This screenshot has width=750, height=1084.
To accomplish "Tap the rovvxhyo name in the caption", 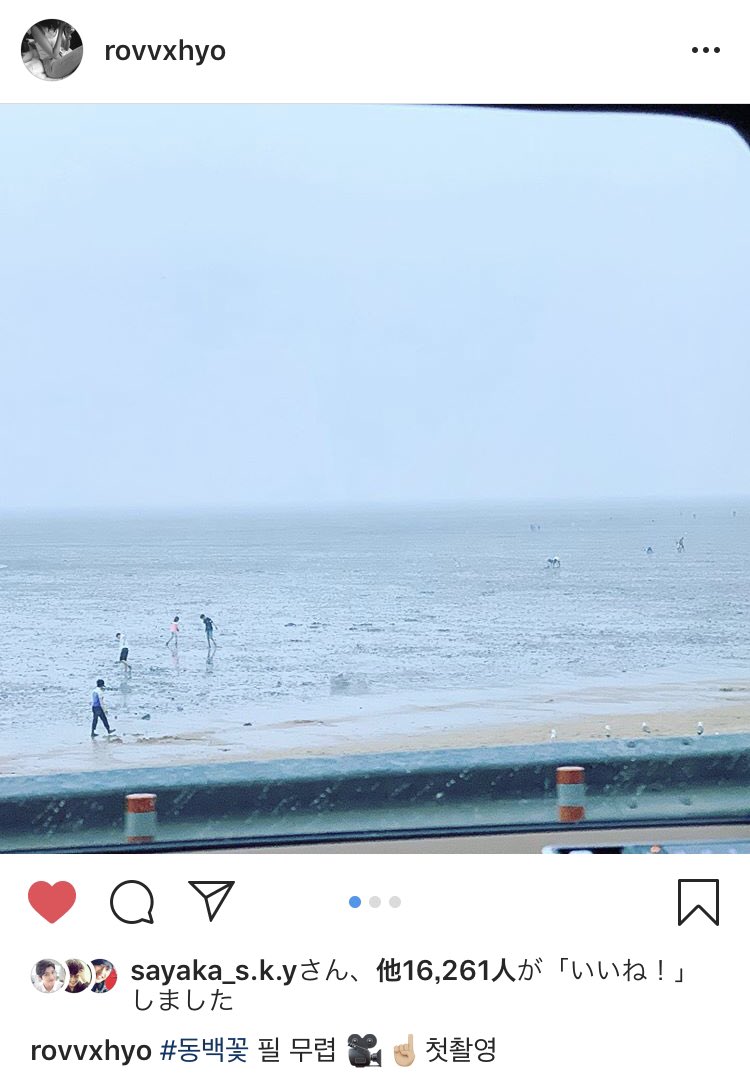I will pyautogui.click(x=91, y=1051).
